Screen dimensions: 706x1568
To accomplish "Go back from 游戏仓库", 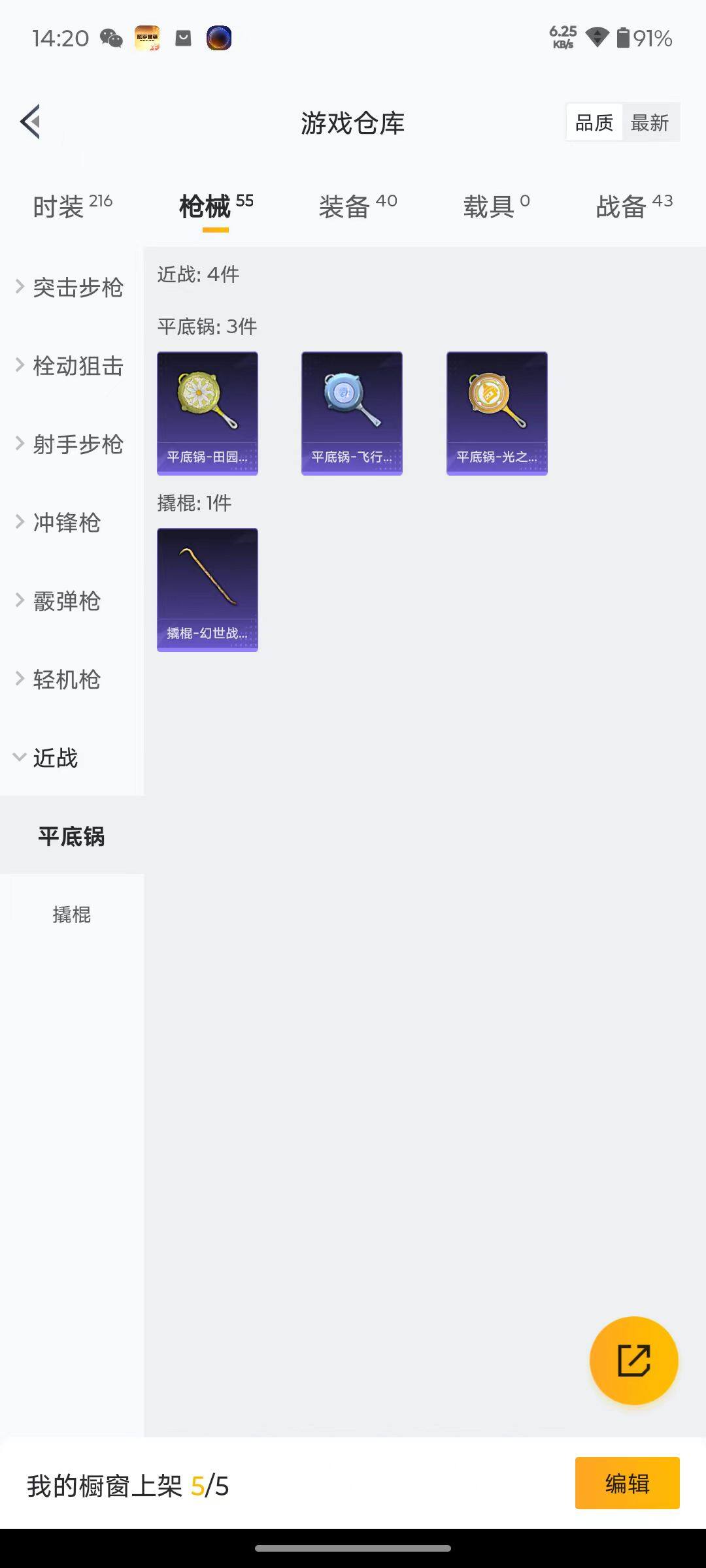I will [31, 122].
